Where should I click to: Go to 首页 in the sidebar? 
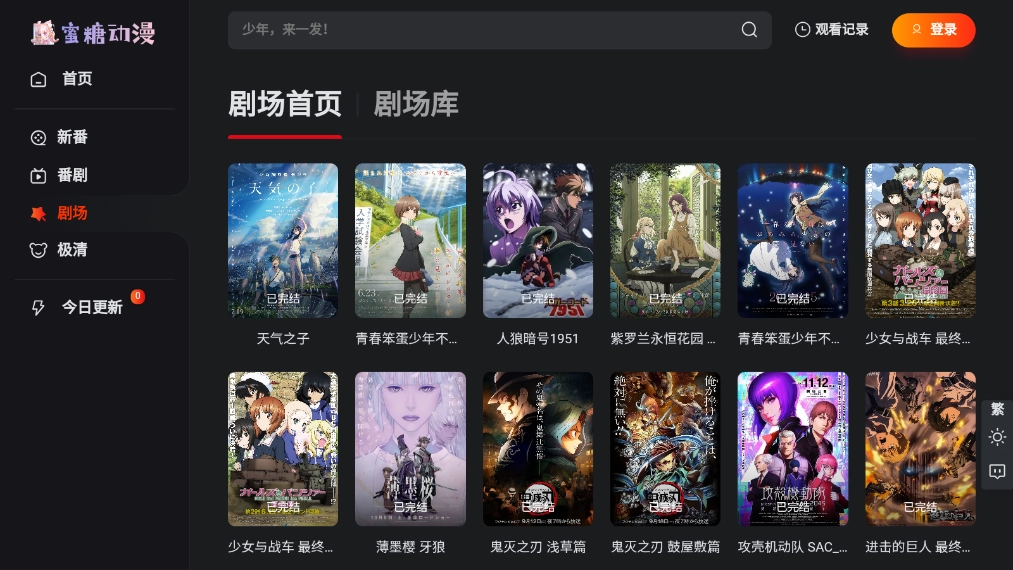coord(76,79)
